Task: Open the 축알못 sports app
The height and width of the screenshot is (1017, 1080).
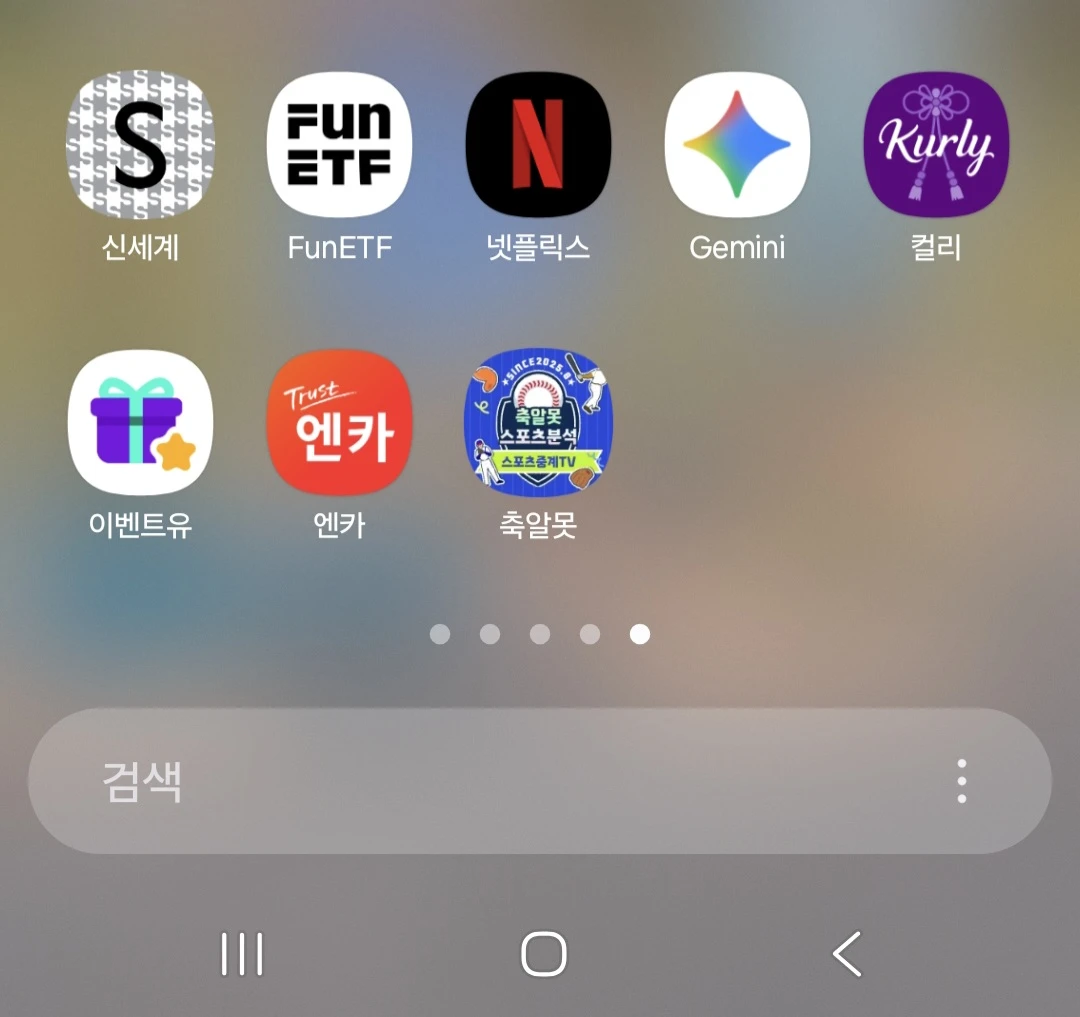Action: click(538, 423)
